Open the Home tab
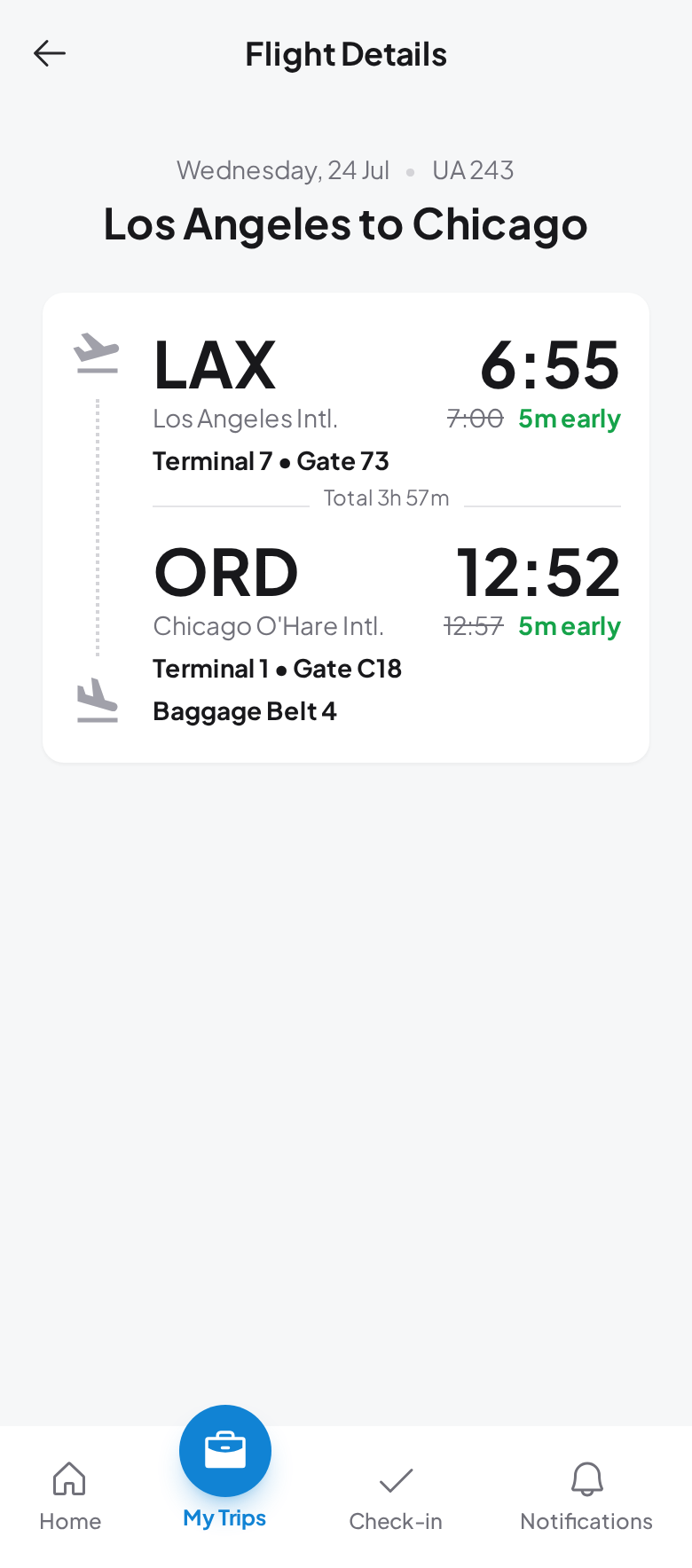The height and width of the screenshot is (1568, 692). pos(69,1494)
